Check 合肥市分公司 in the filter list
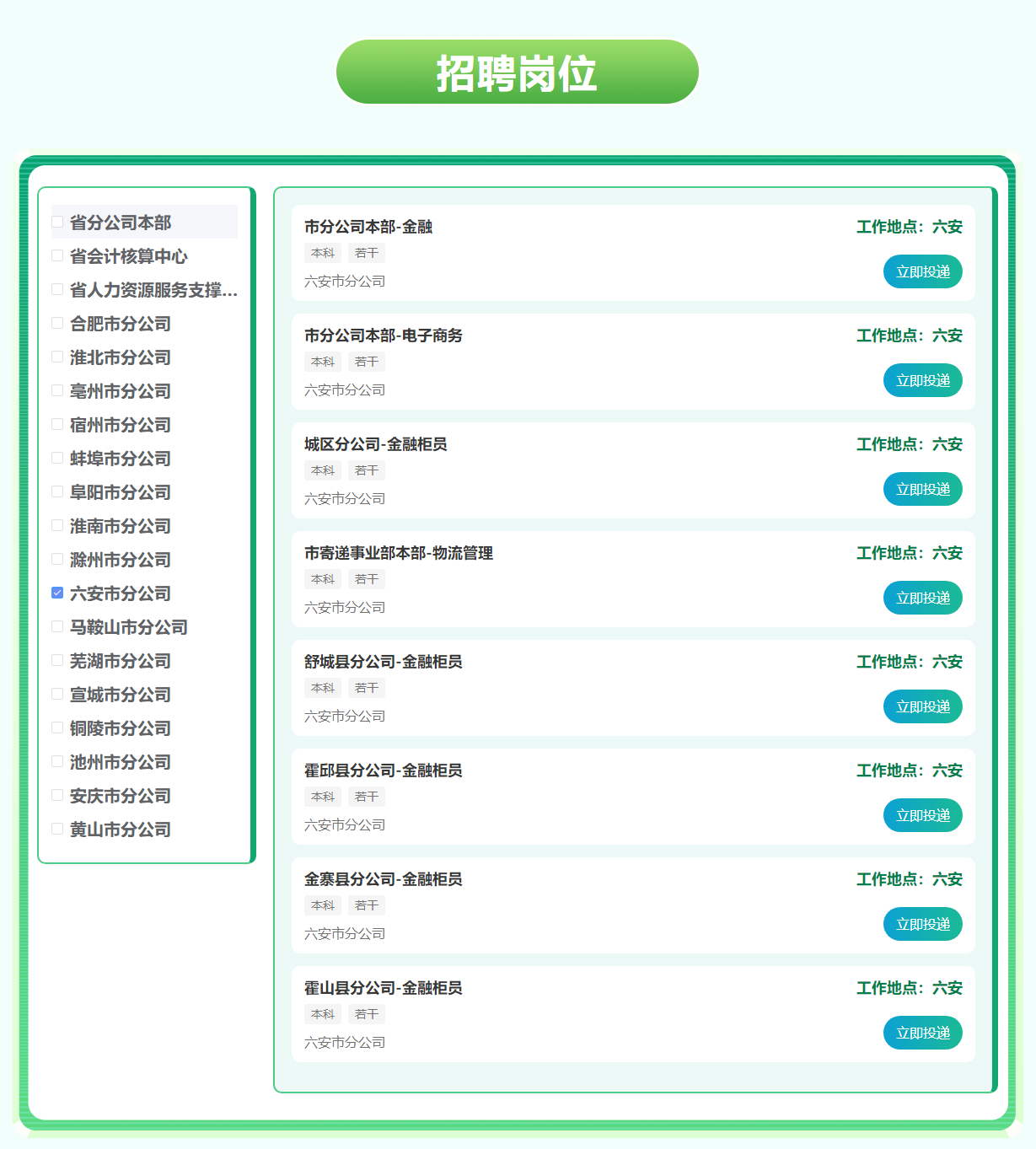 (57, 323)
